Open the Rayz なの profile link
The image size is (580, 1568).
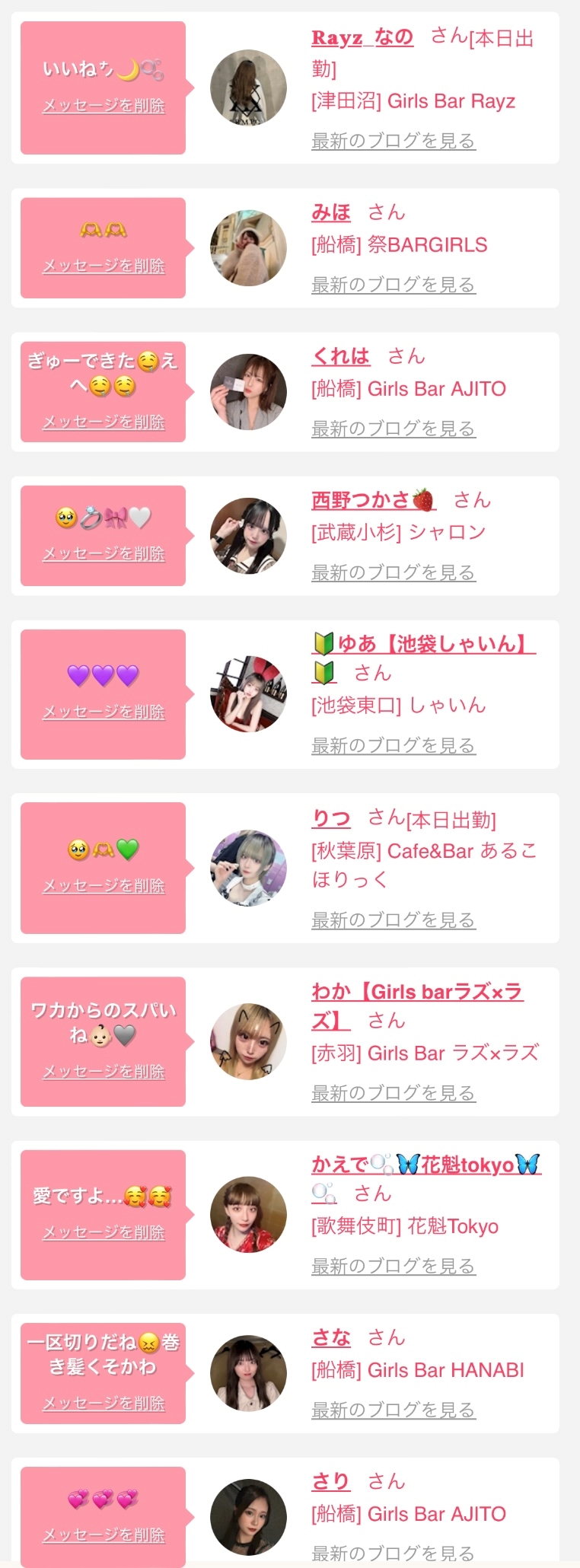click(362, 37)
